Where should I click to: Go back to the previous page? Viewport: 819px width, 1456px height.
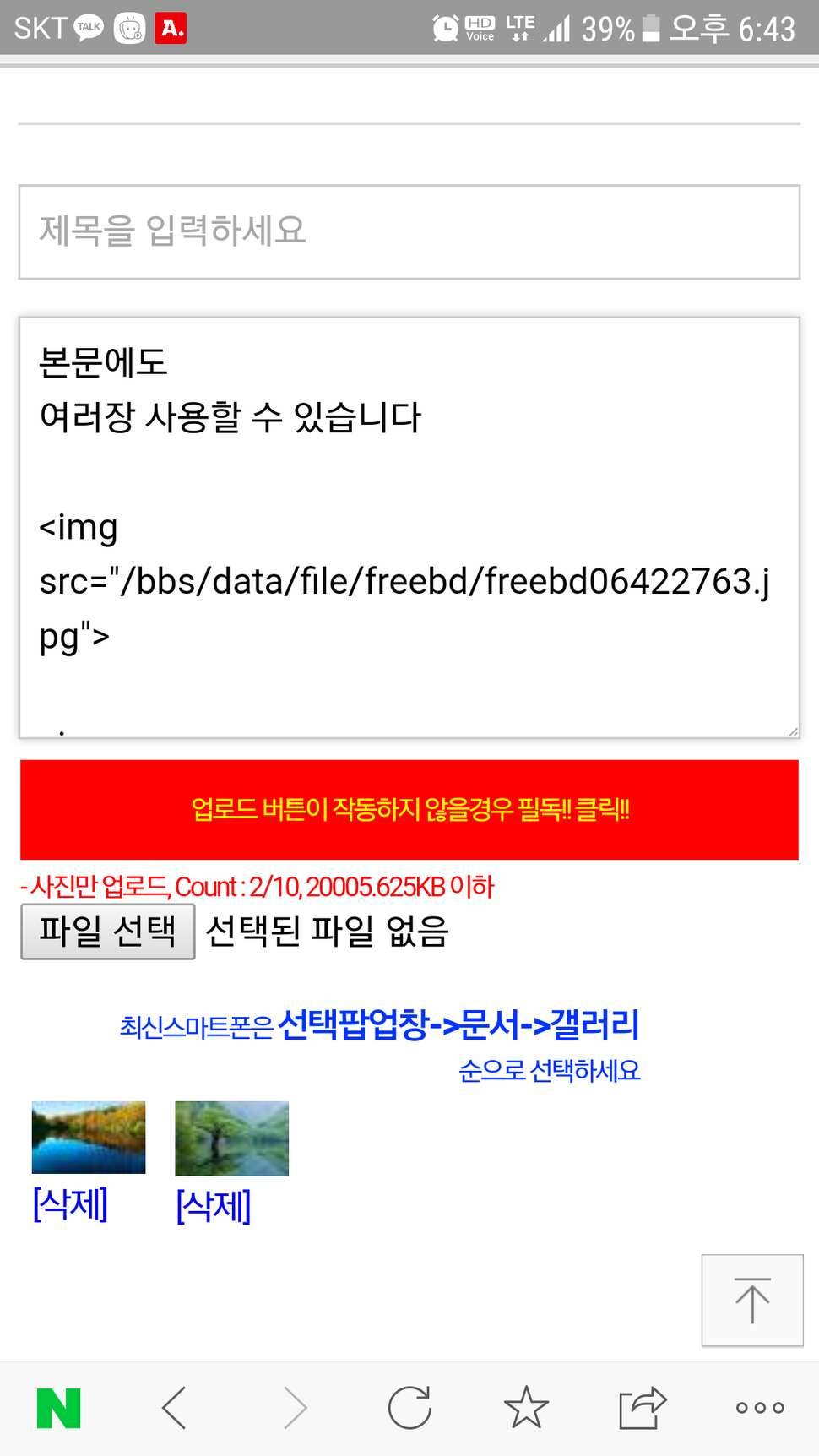175,1408
